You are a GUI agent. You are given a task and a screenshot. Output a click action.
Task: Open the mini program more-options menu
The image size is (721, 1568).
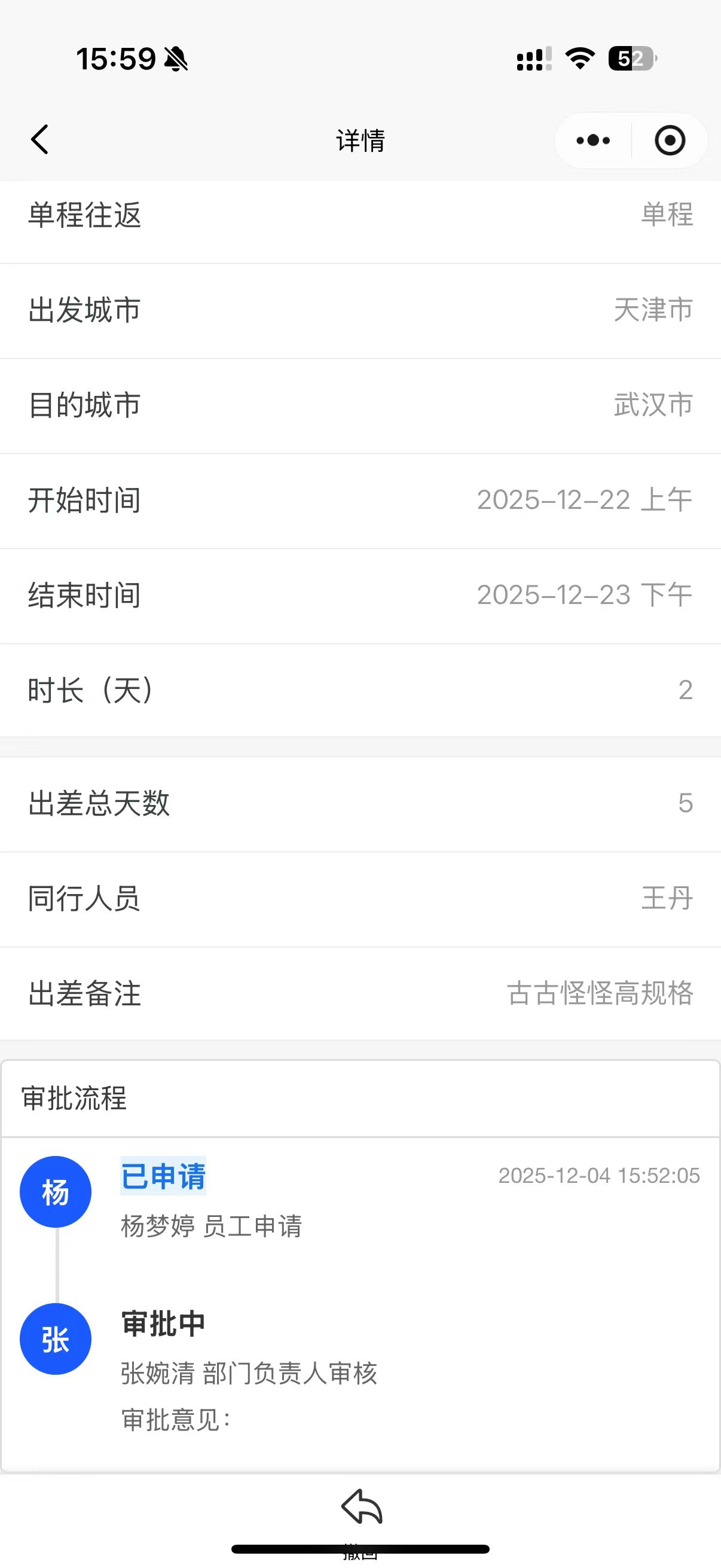pyautogui.click(x=593, y=141)
